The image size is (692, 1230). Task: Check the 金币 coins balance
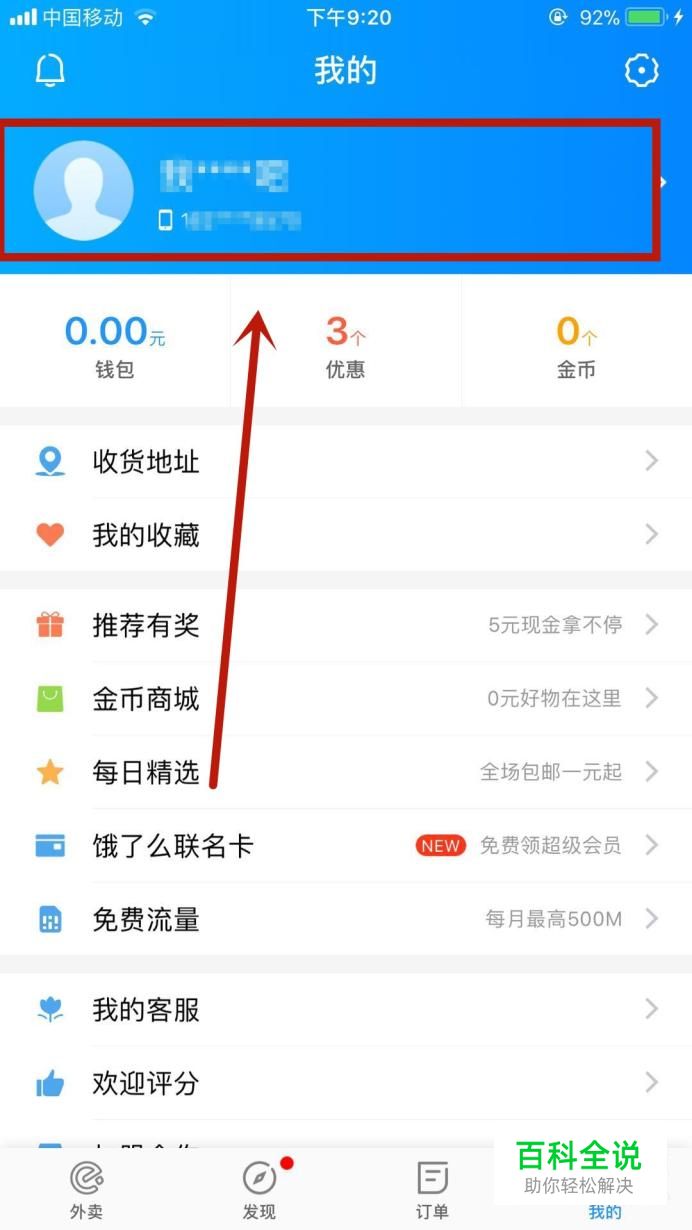click(576, 345)
